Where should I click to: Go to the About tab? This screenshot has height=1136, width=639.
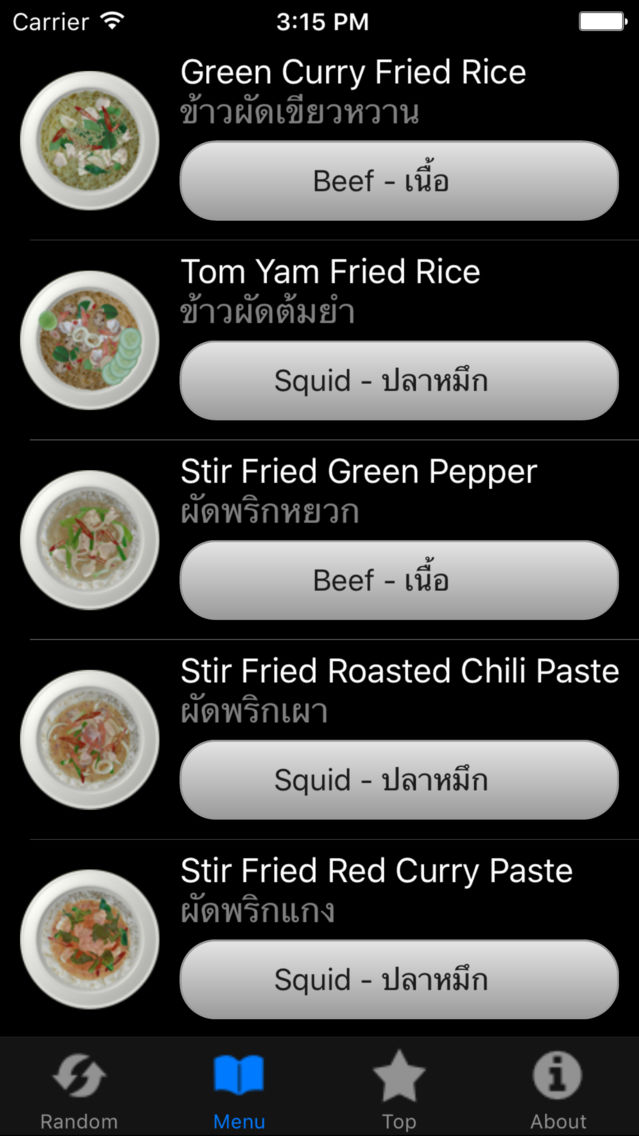pyautogui.click(x=558, y=1088)
